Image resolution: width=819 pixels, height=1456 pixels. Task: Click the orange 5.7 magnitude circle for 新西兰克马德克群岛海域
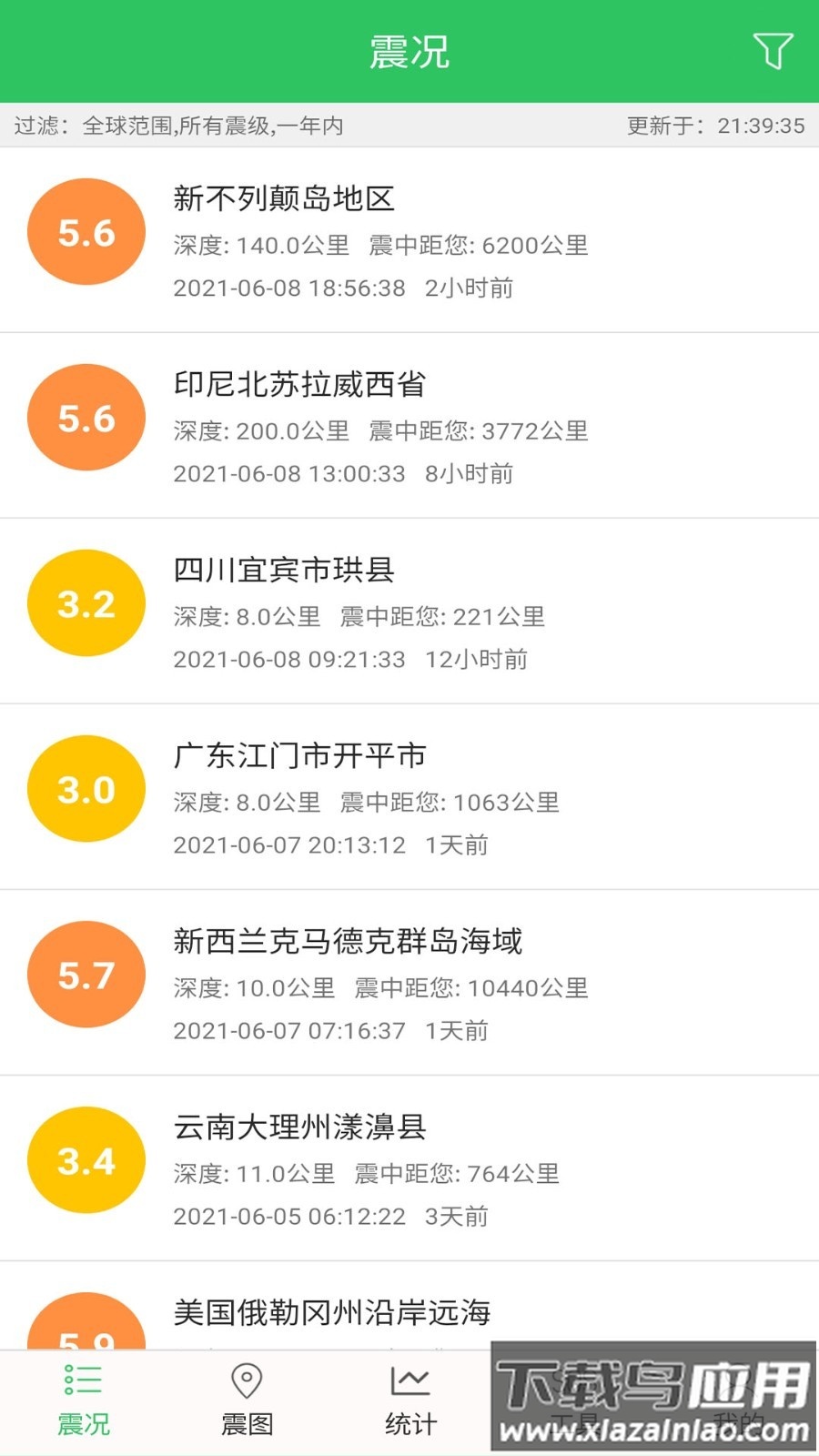pos(86,974)
